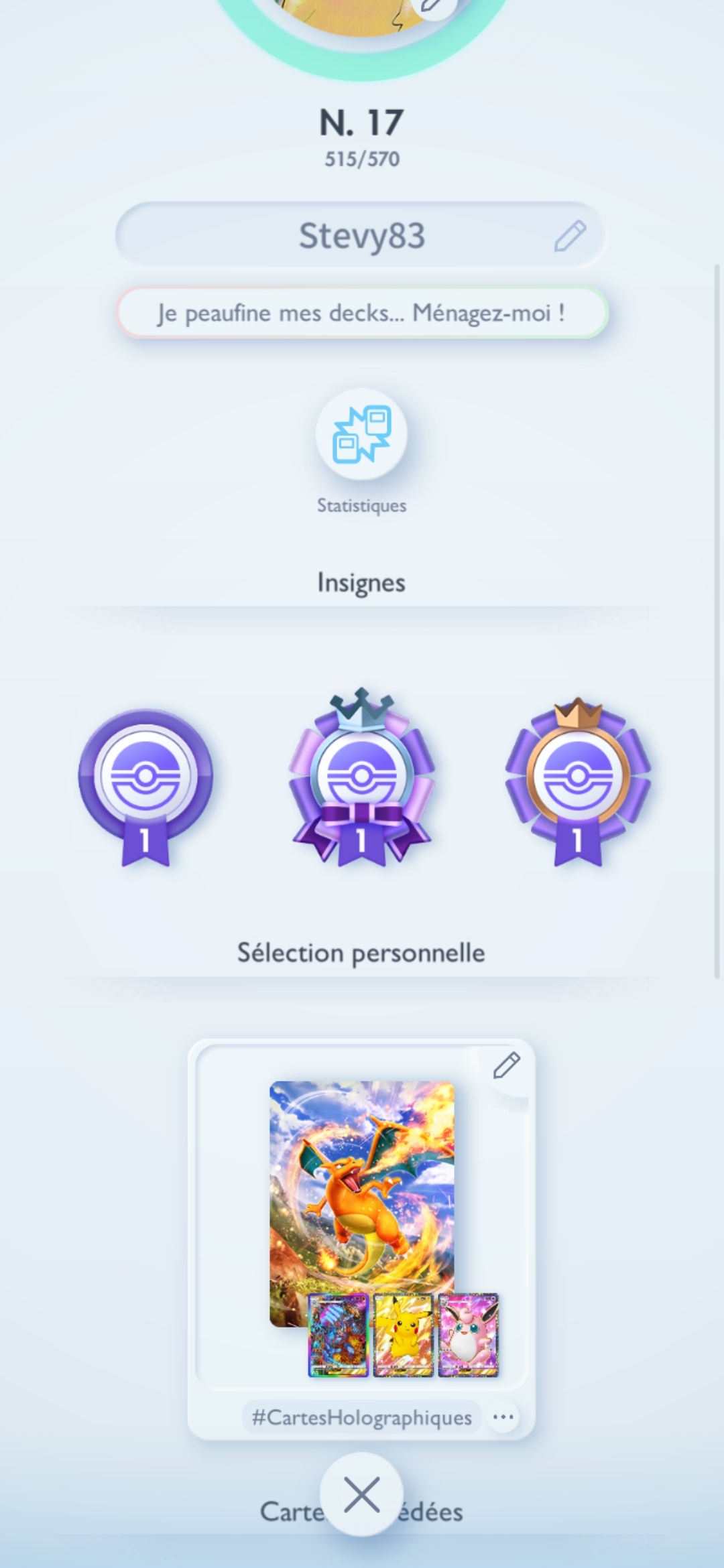The height and width of the screenshot is (1568, 724).
Task: Edit the Sélection personnelle card display
Action: point(507,1065)
